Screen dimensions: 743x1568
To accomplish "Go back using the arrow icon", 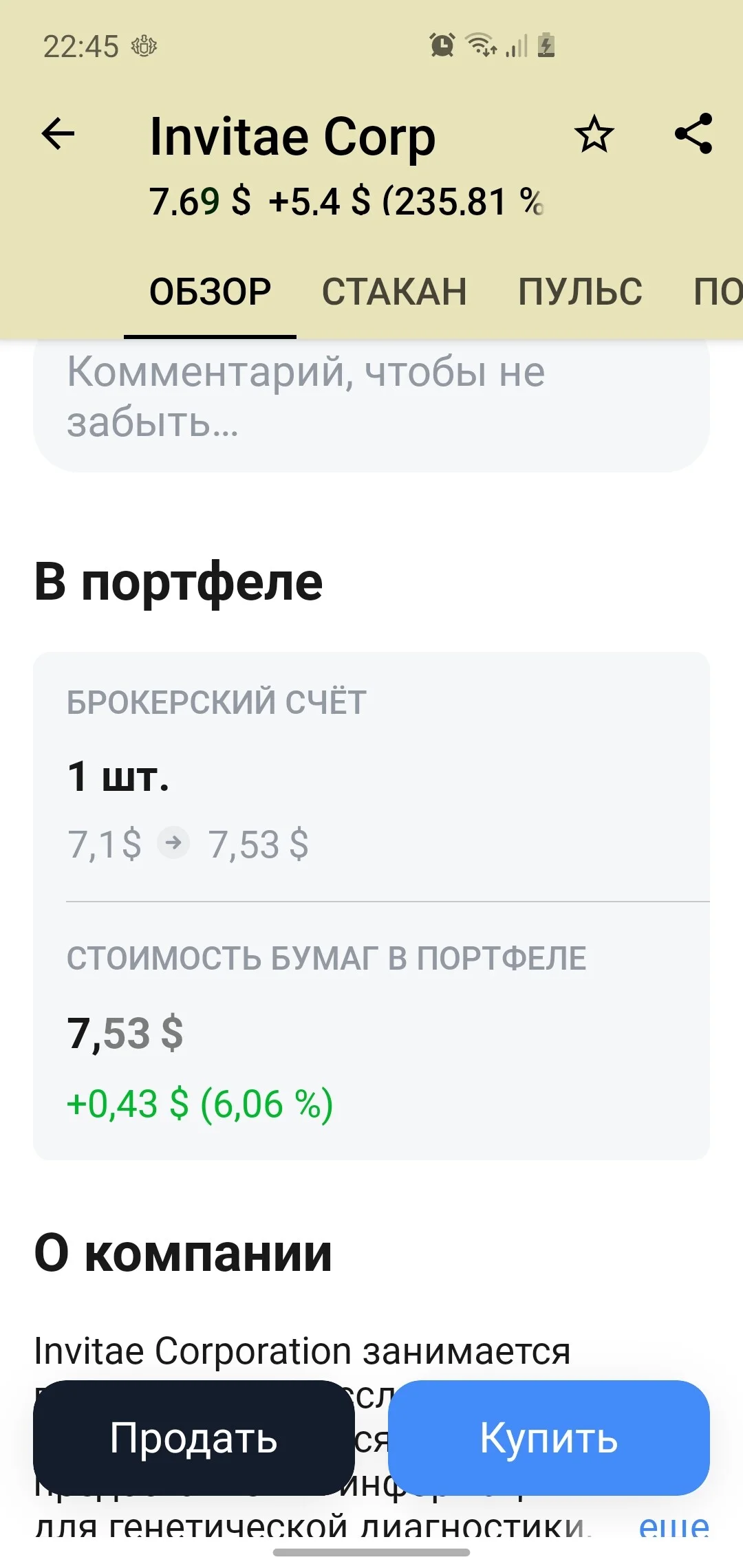I will [x=58, y=133].
